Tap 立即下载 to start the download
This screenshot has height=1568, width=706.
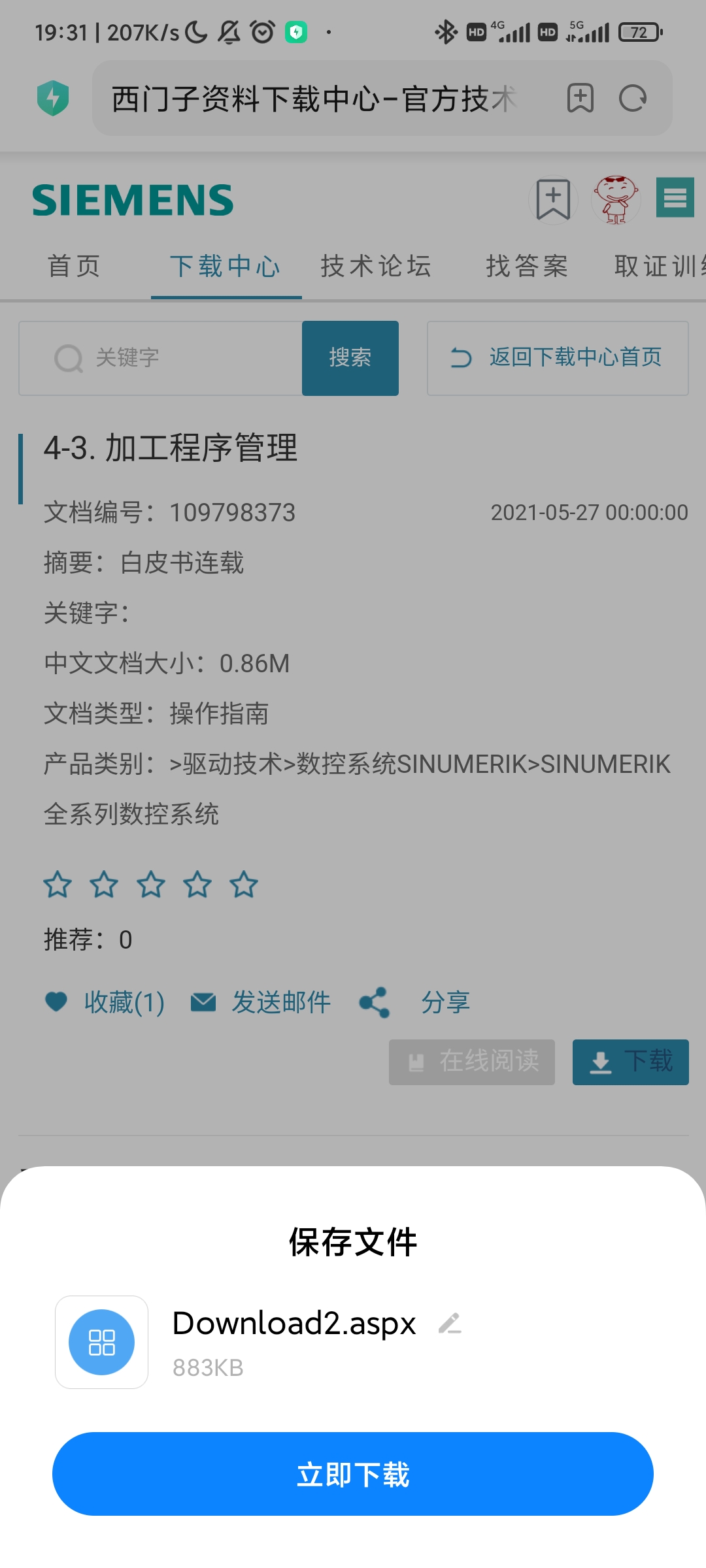[x=353, y=1473]
